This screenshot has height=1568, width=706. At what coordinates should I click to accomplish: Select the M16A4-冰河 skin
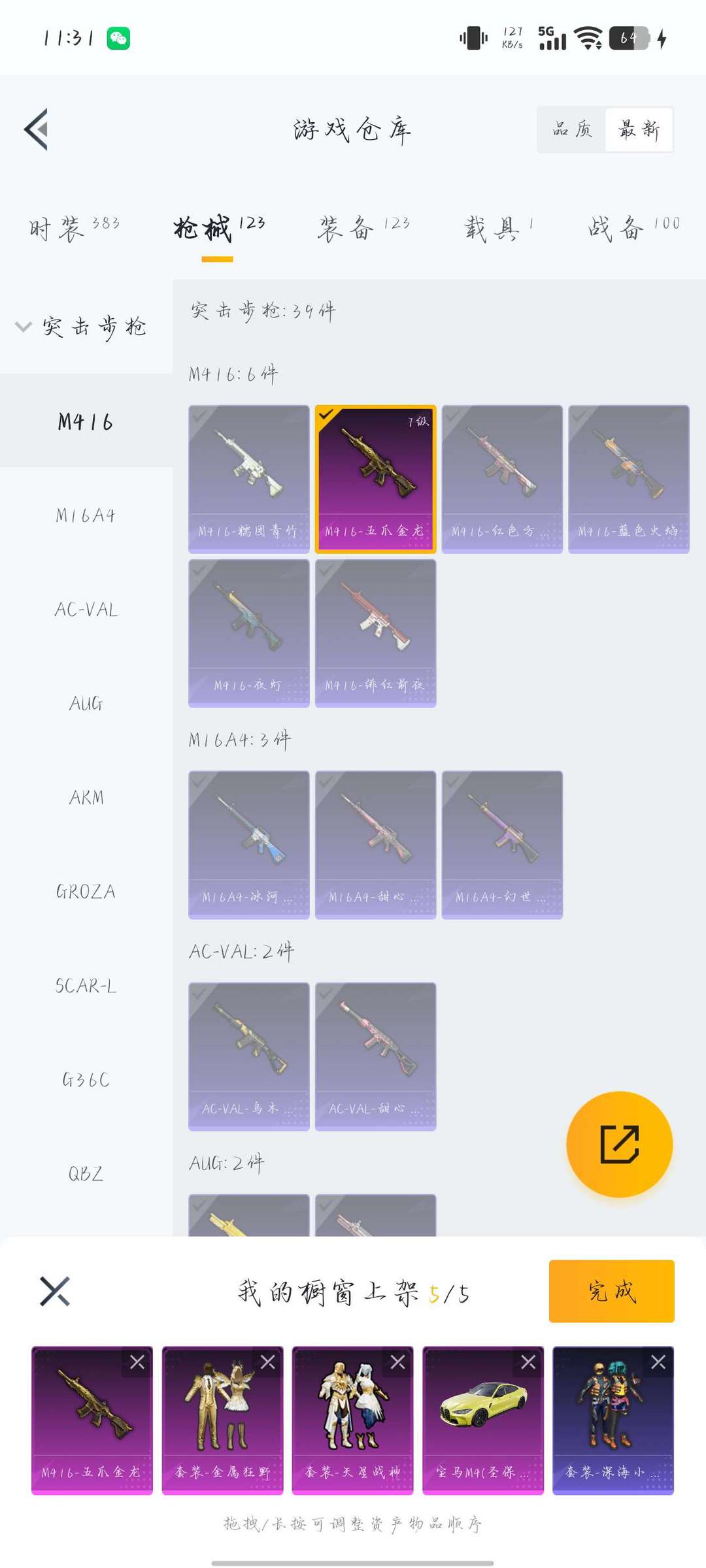248,845
